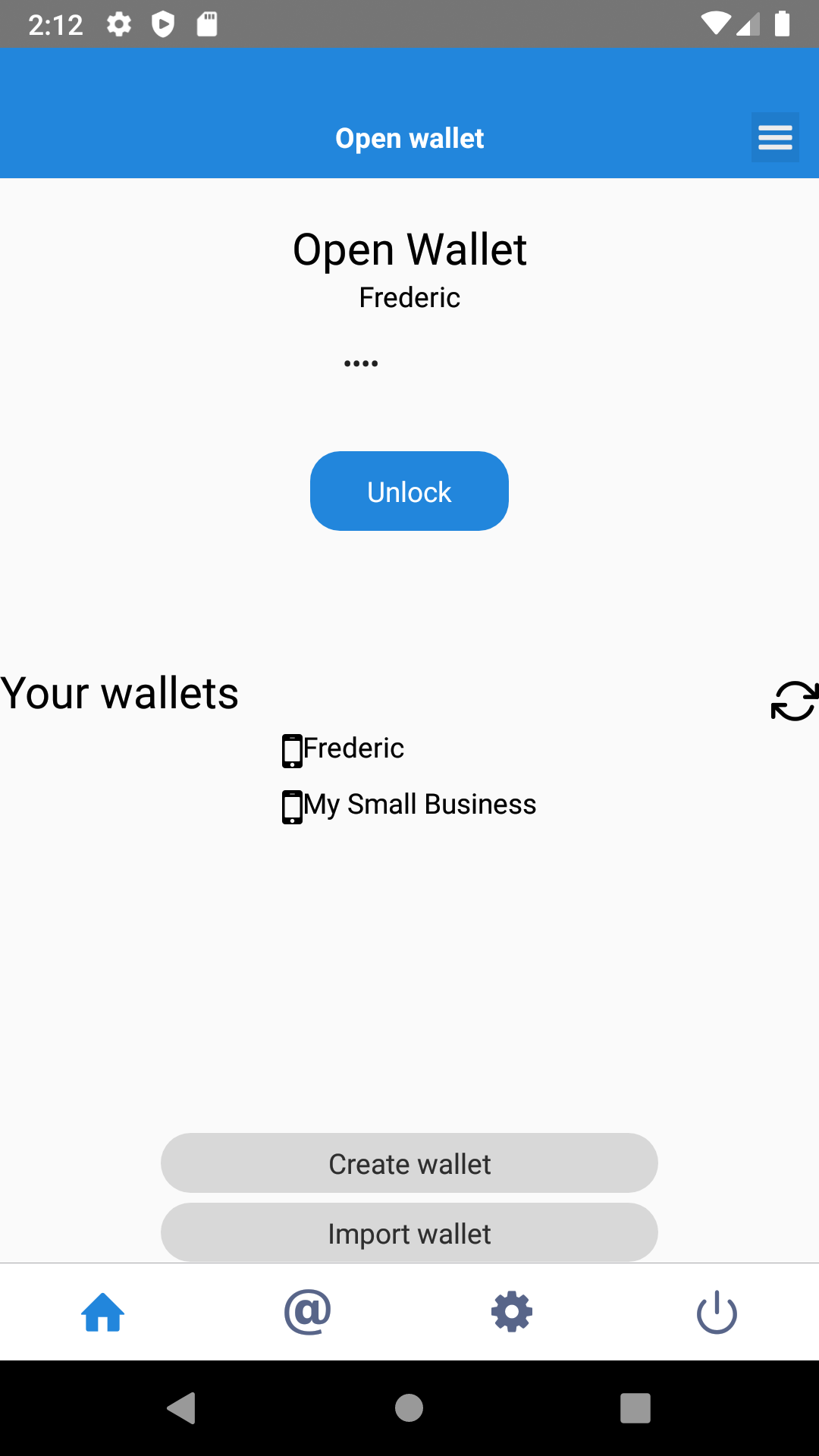The width and height of the screenshot is (819, 1456).
Task: Tap the power icon to log out
Action: coord(717,1312)
